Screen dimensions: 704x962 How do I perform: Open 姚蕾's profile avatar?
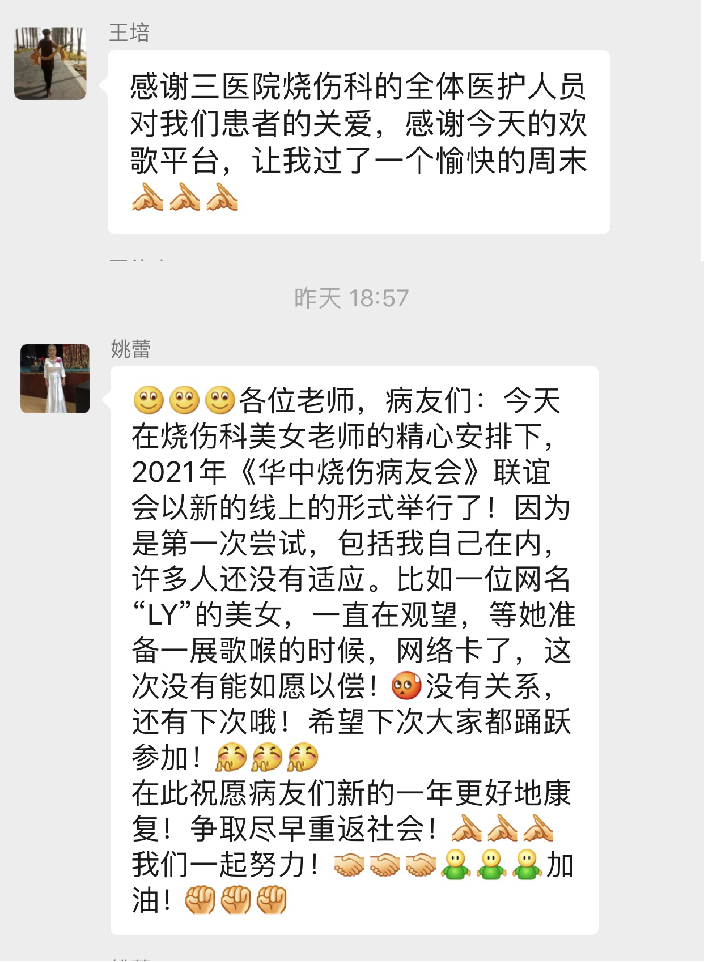click(55, 378)
